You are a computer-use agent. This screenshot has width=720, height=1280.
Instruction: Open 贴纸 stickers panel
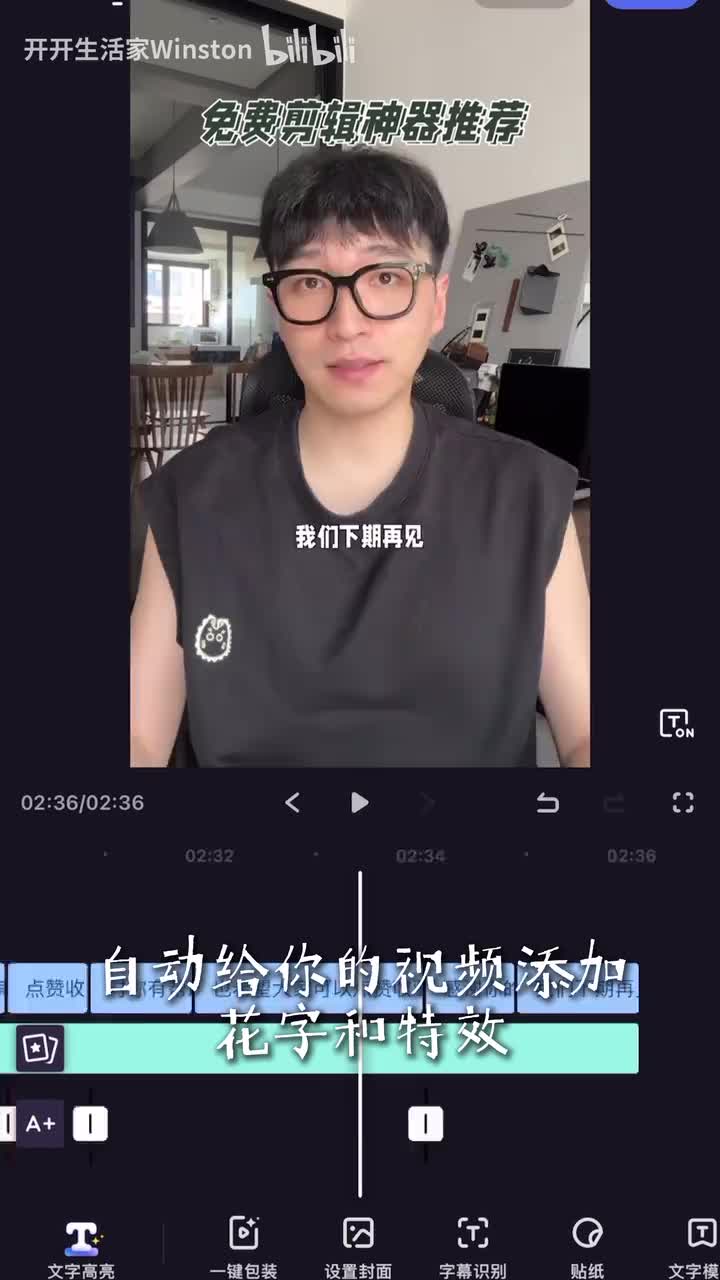[587, 1246]
